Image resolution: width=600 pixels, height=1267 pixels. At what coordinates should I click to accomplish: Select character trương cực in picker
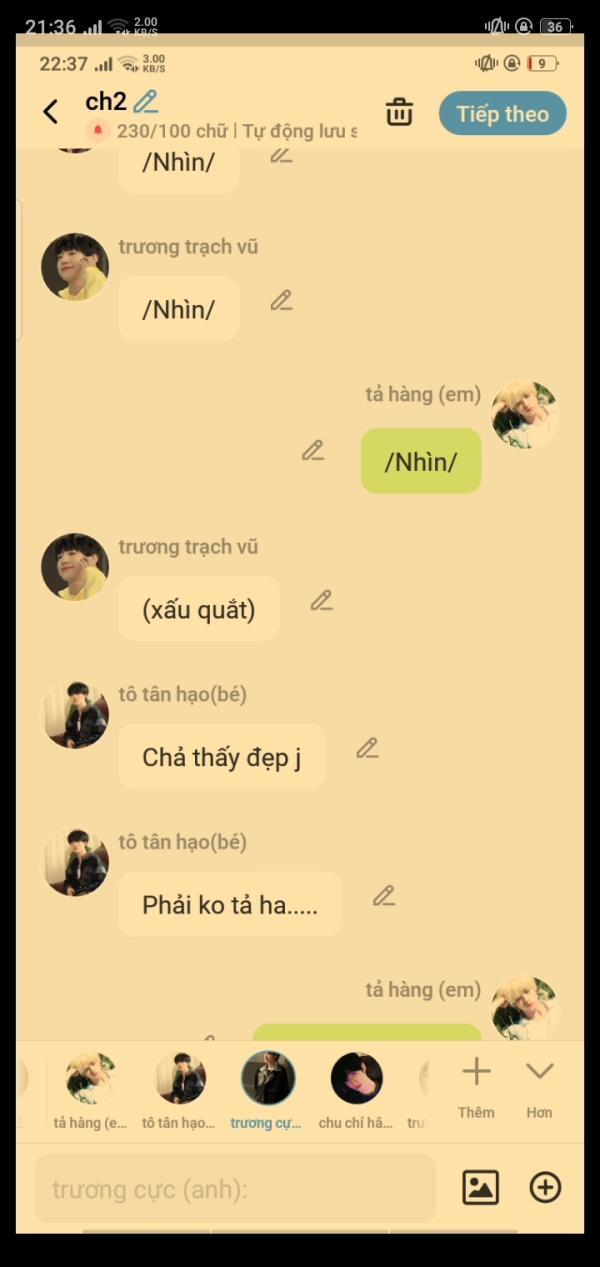tap(268, 1079)
